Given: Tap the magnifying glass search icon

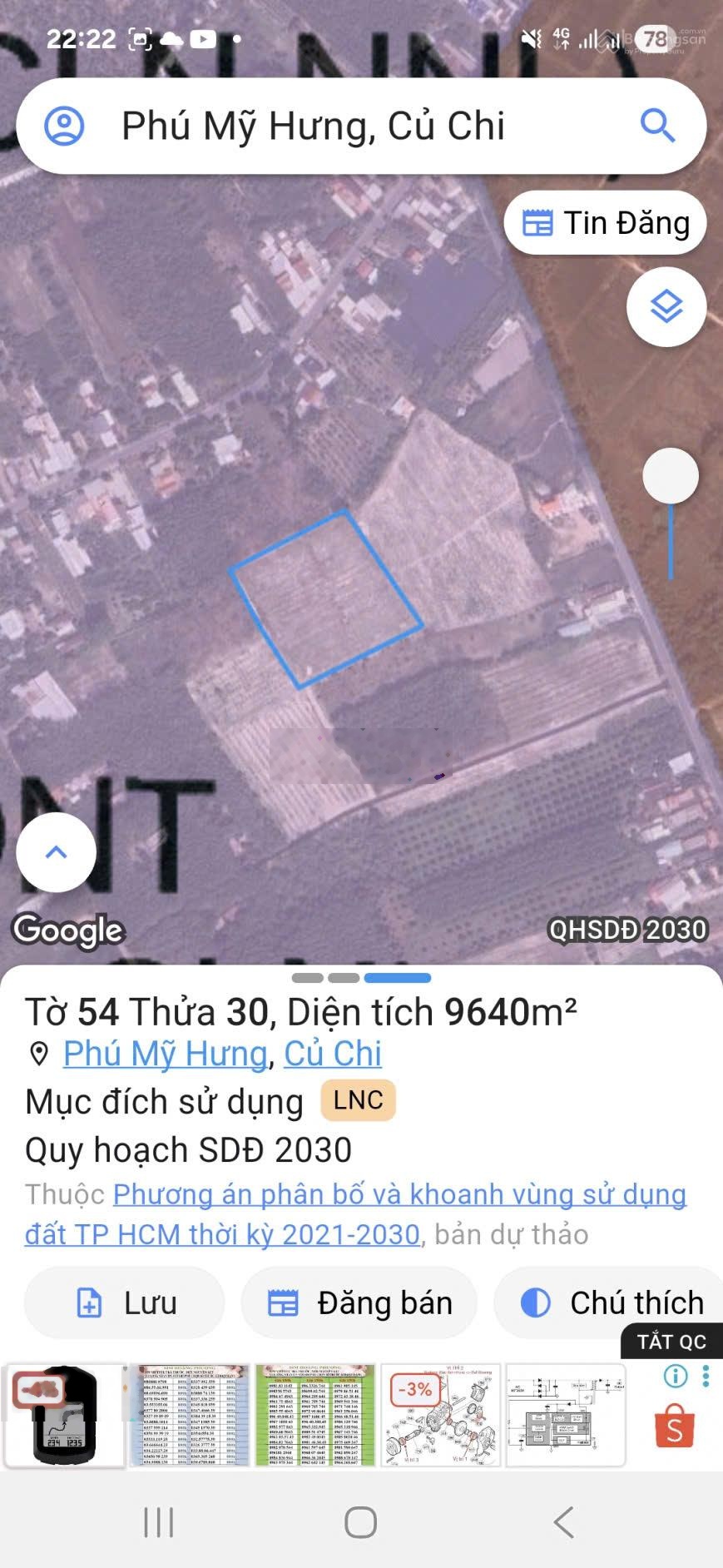Looking at the screenshot, I should 657,126.
